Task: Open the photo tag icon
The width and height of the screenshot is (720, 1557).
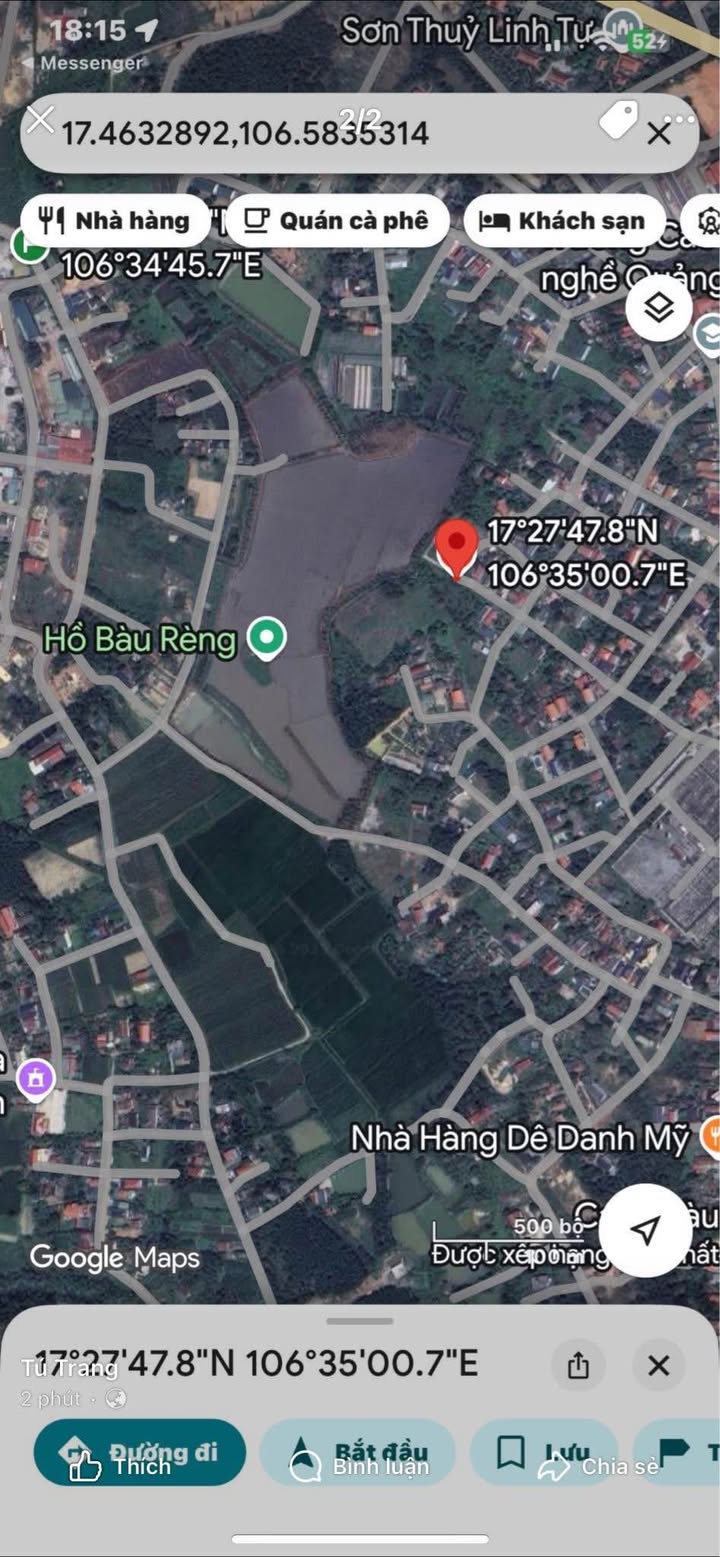Action: point(619,120)
